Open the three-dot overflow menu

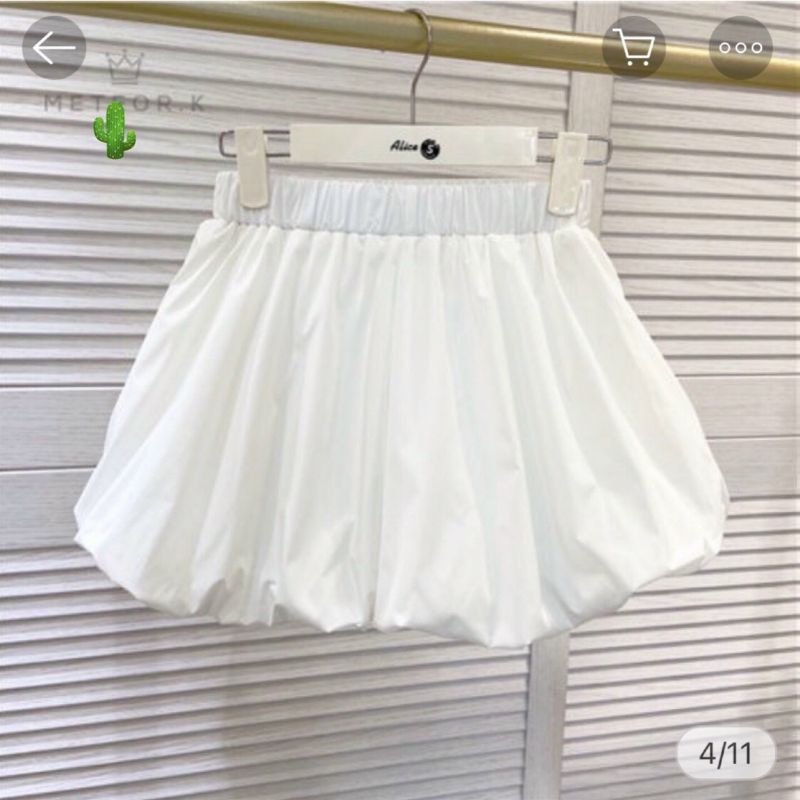(x=741, y=47)
